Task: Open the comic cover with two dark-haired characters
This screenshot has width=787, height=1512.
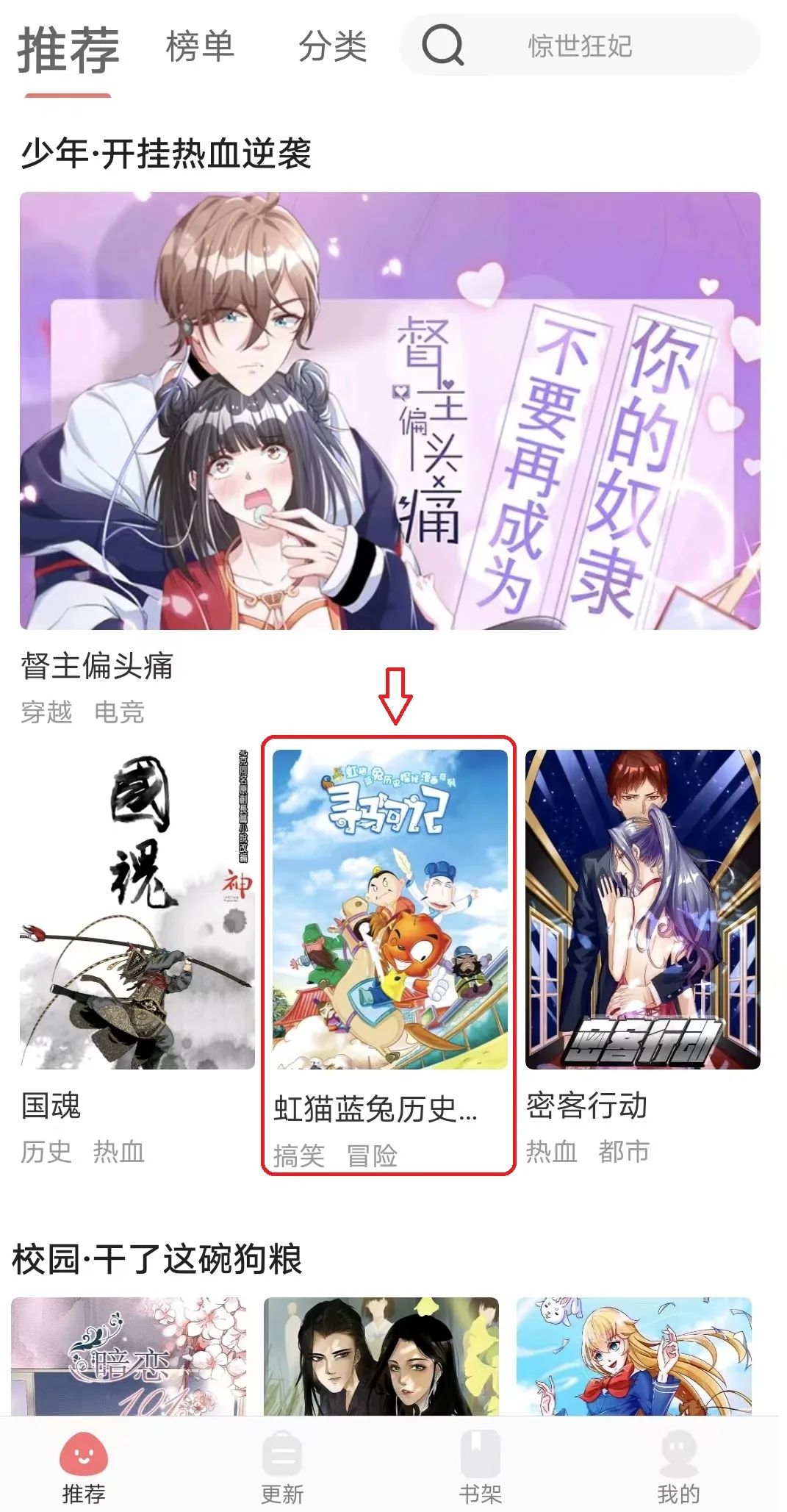Action: click(x=381, y=1356)
